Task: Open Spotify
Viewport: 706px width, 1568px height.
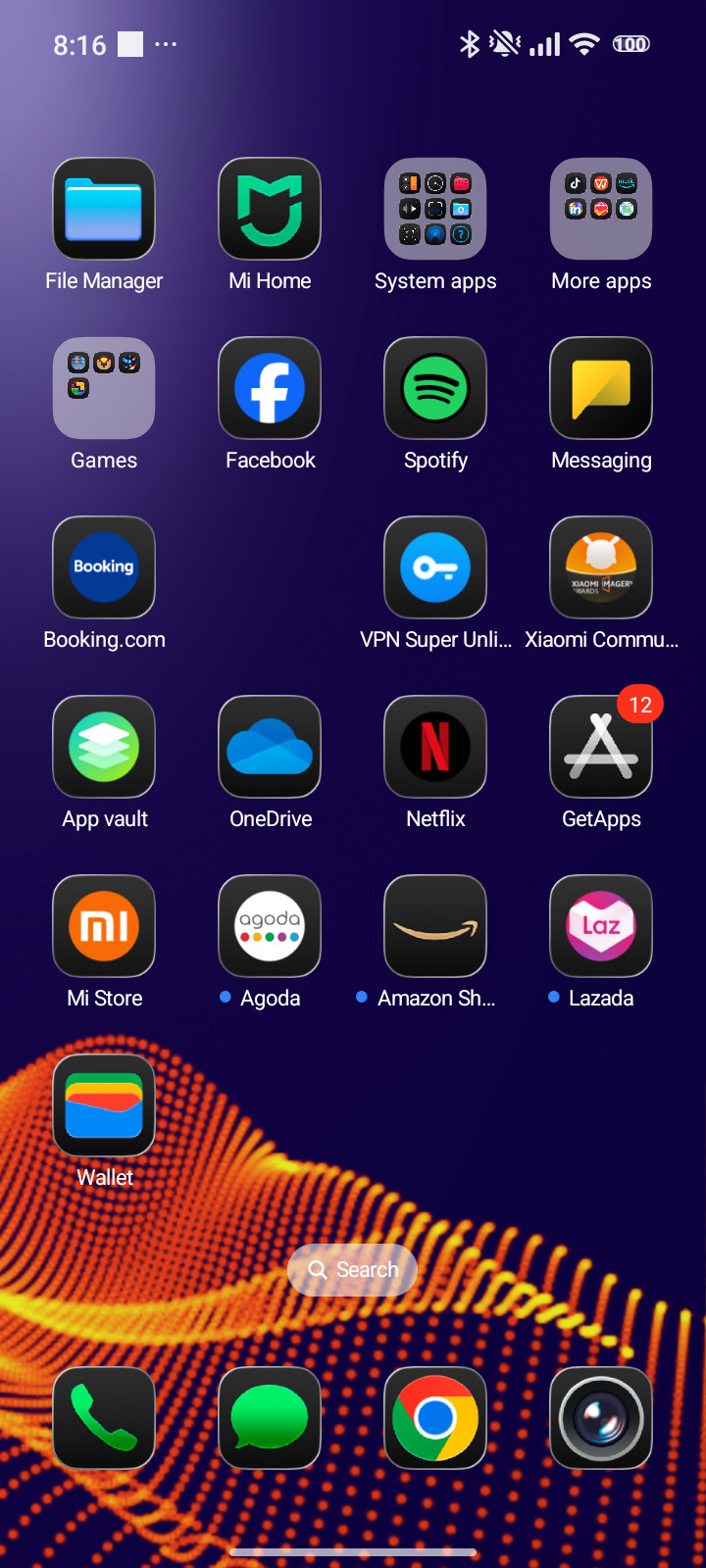Action: (x=435, y=388)
